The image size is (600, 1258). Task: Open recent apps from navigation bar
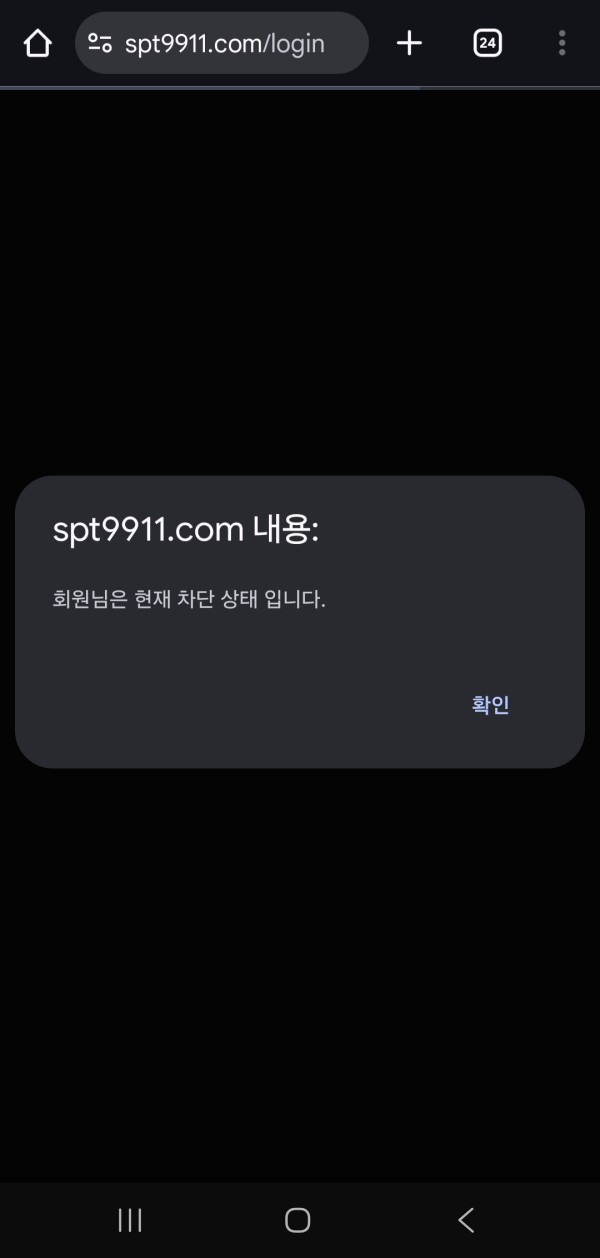tap(130, 1219)
